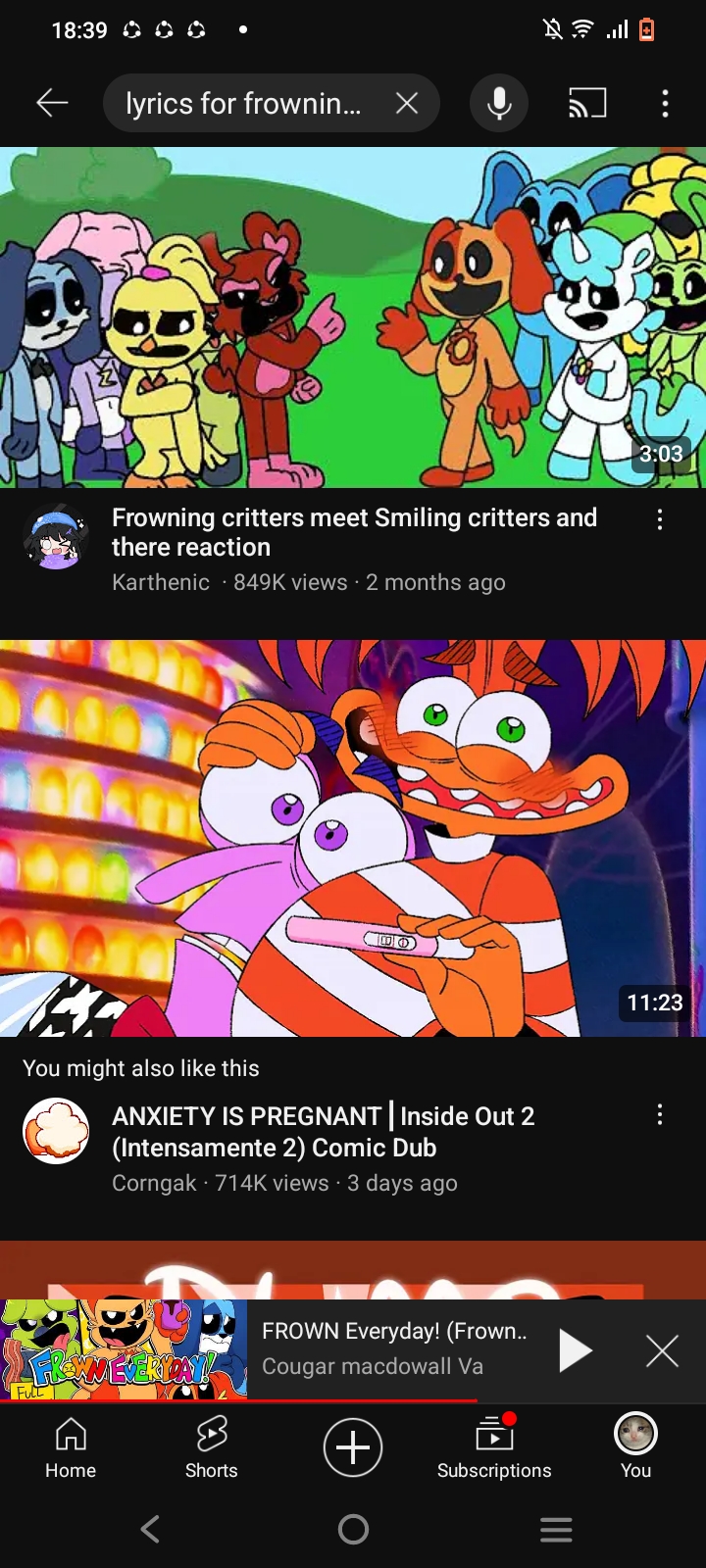Play the ANXIETY IS PREGNANT comic dub

[353, 838]
